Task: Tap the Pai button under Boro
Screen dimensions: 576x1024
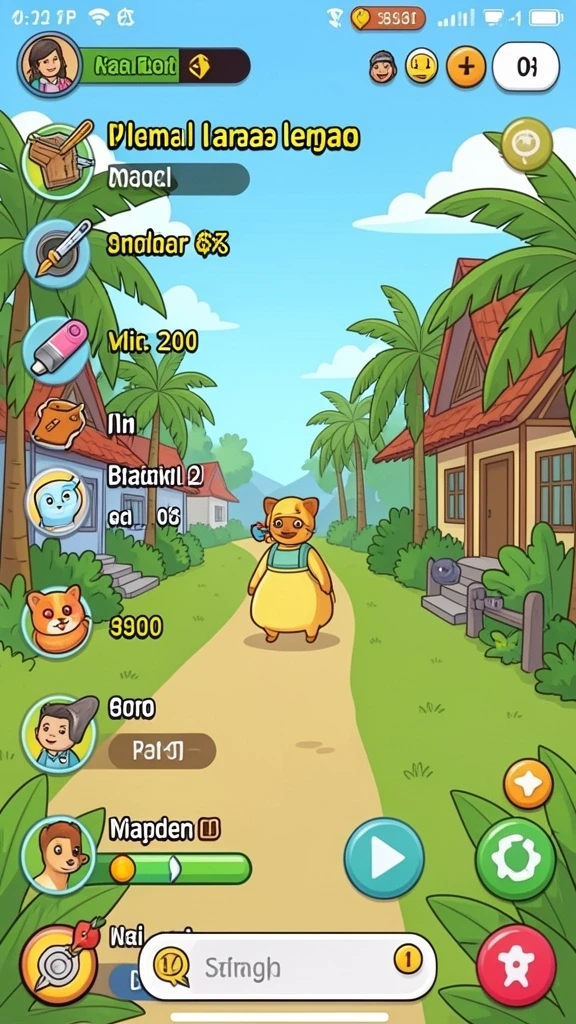Action: (x=161, y=750)
